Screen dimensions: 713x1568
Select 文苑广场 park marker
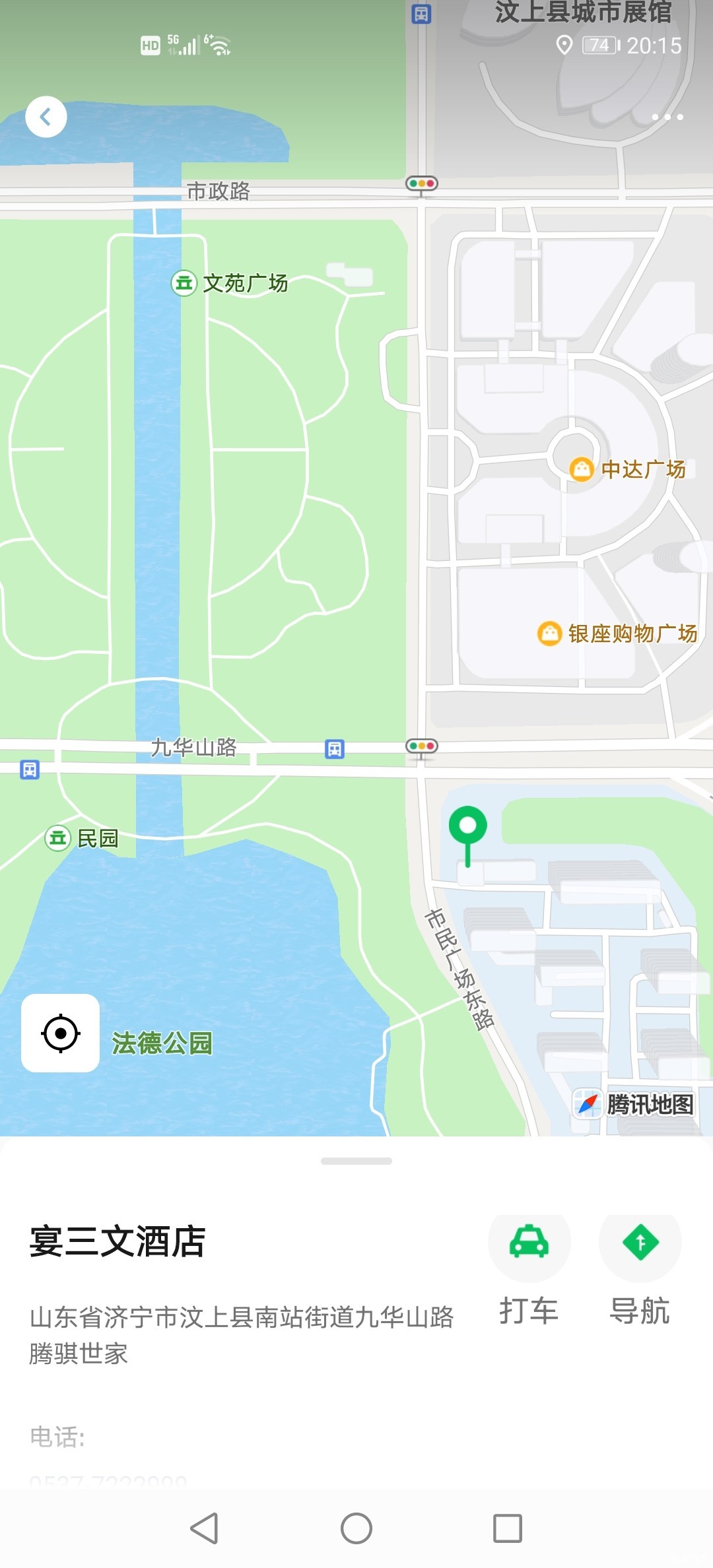point(230,283)
